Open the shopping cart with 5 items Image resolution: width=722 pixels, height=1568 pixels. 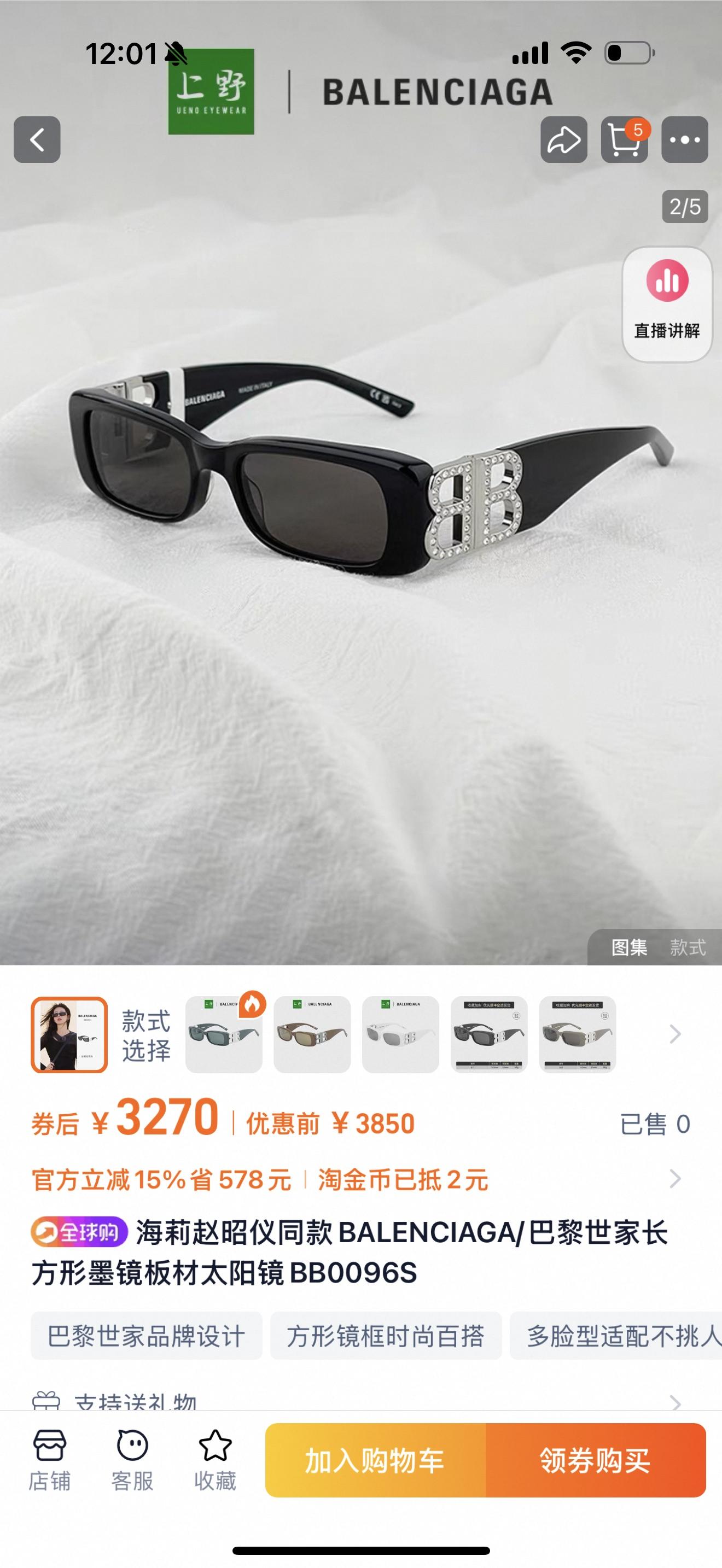tap(624, 139)
